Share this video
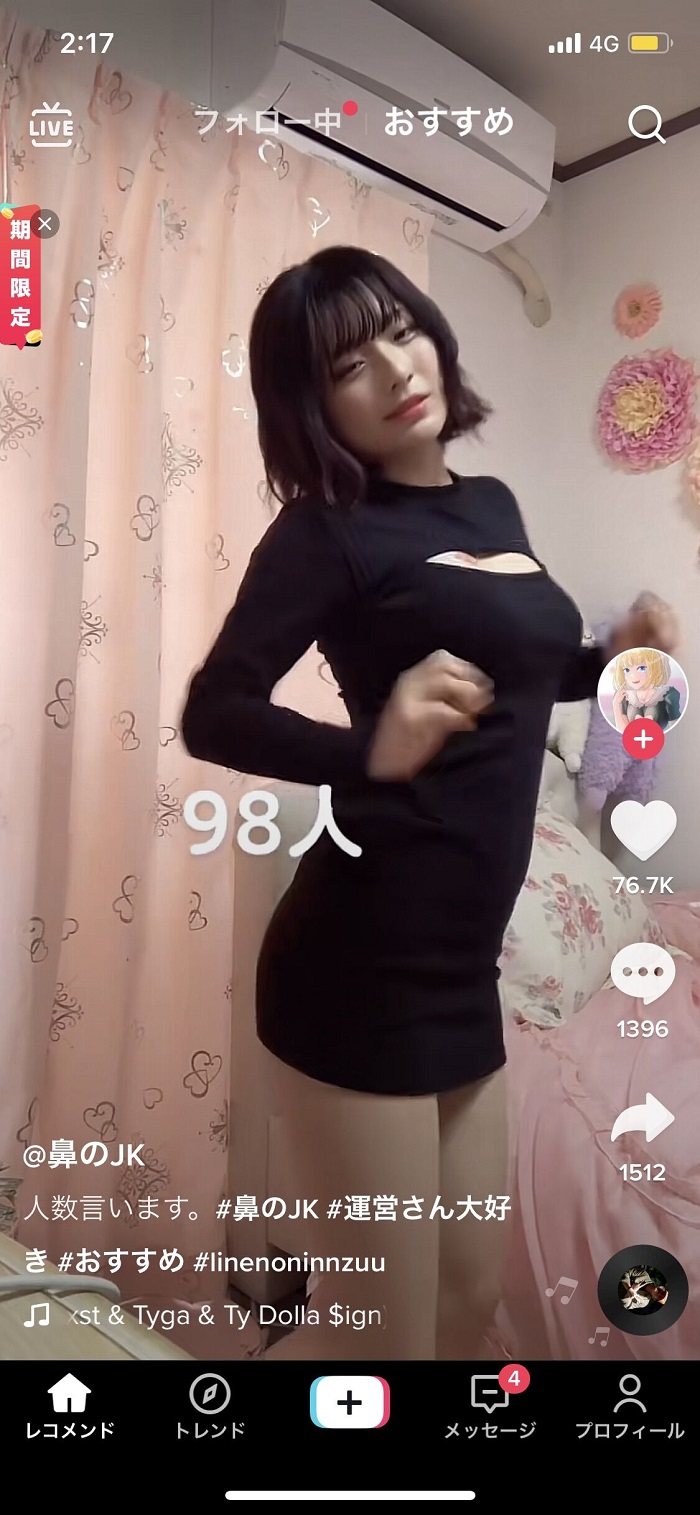700x1515 pixels. coord(642,1119)
